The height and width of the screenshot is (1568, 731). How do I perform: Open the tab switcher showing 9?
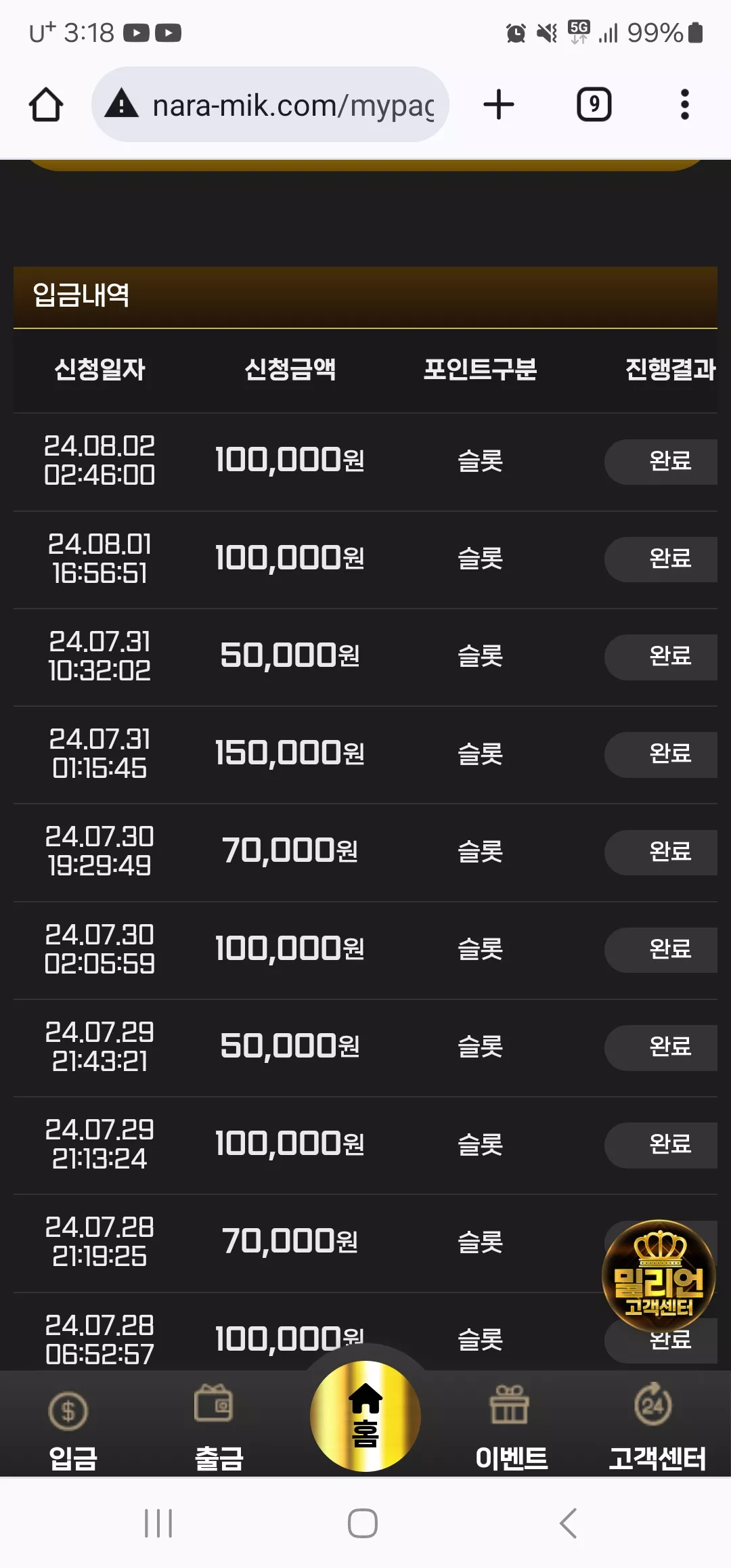pos(594,105)
